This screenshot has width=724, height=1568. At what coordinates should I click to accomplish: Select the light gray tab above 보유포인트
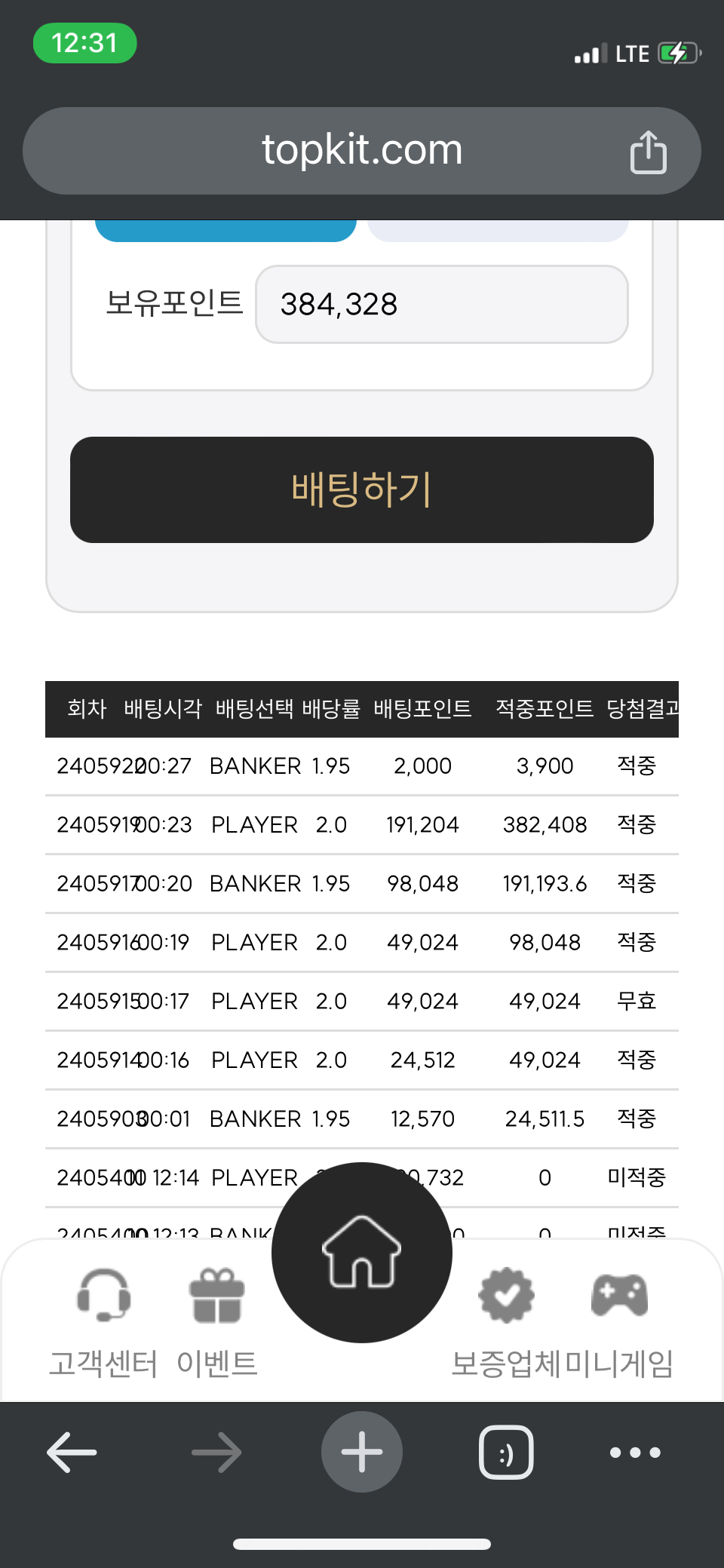coord(498,230)
